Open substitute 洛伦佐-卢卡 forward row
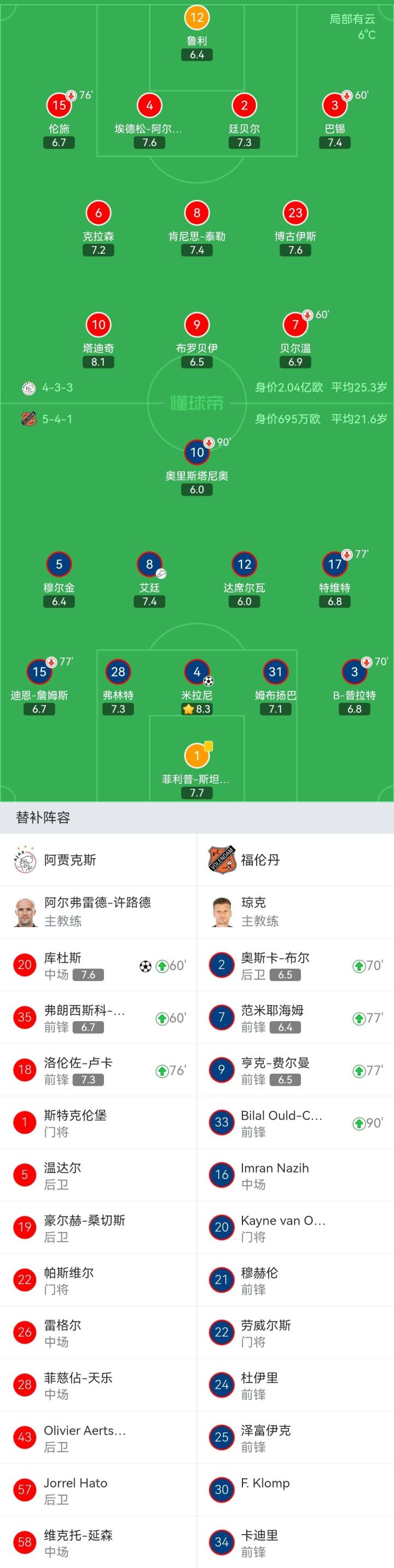Viewport: 394px width, 1568px height. click(x=98, y=1069)
